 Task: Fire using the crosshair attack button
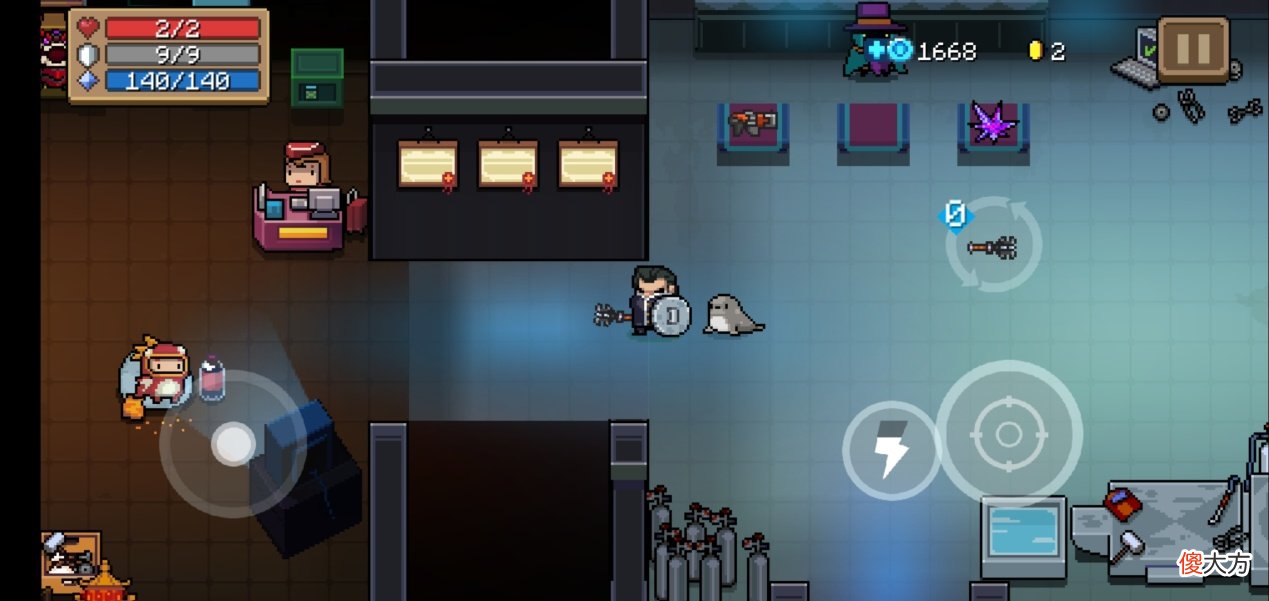(x=1008, y=434)
